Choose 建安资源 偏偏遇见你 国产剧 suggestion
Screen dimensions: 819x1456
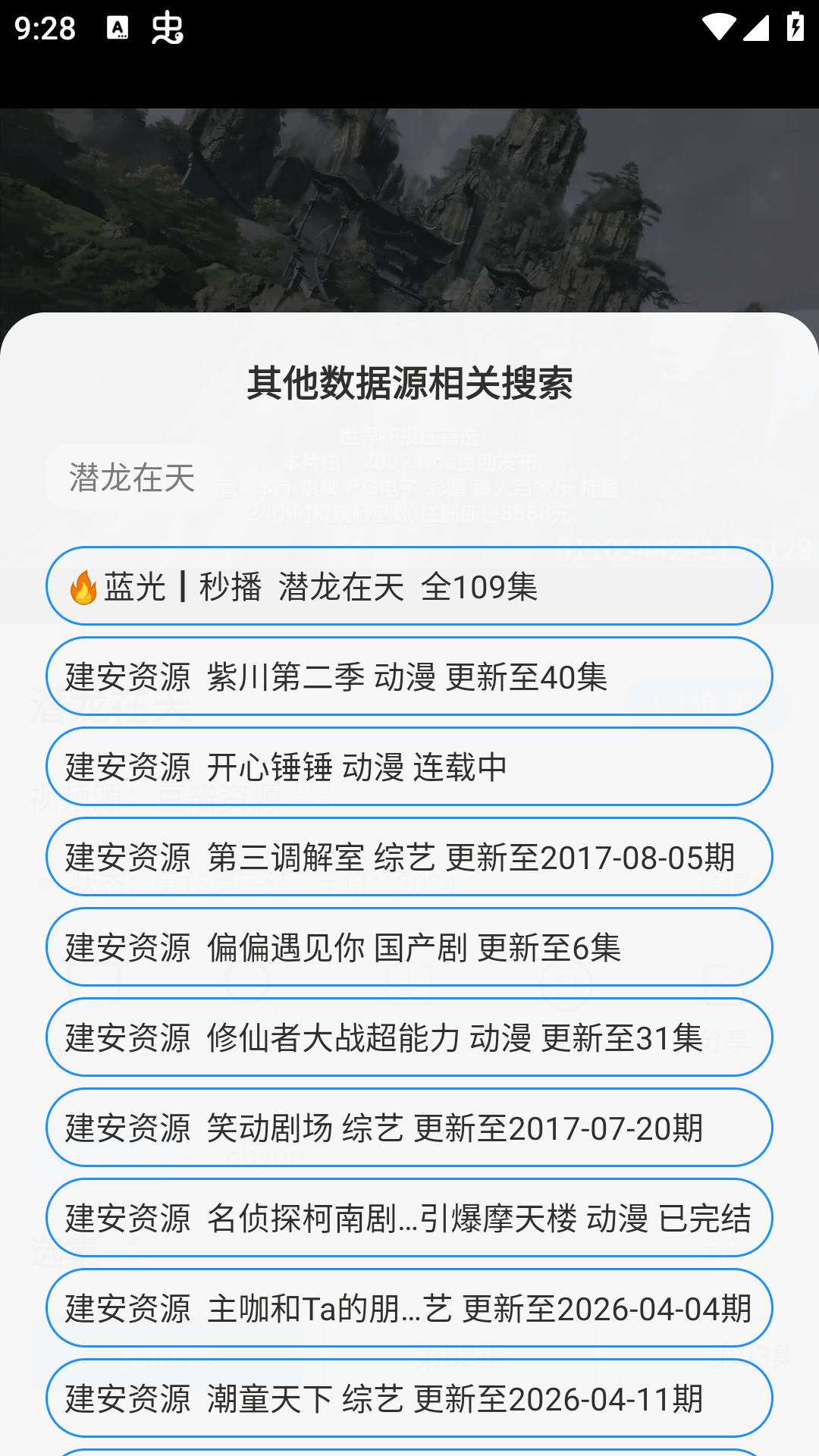[409, 947]
